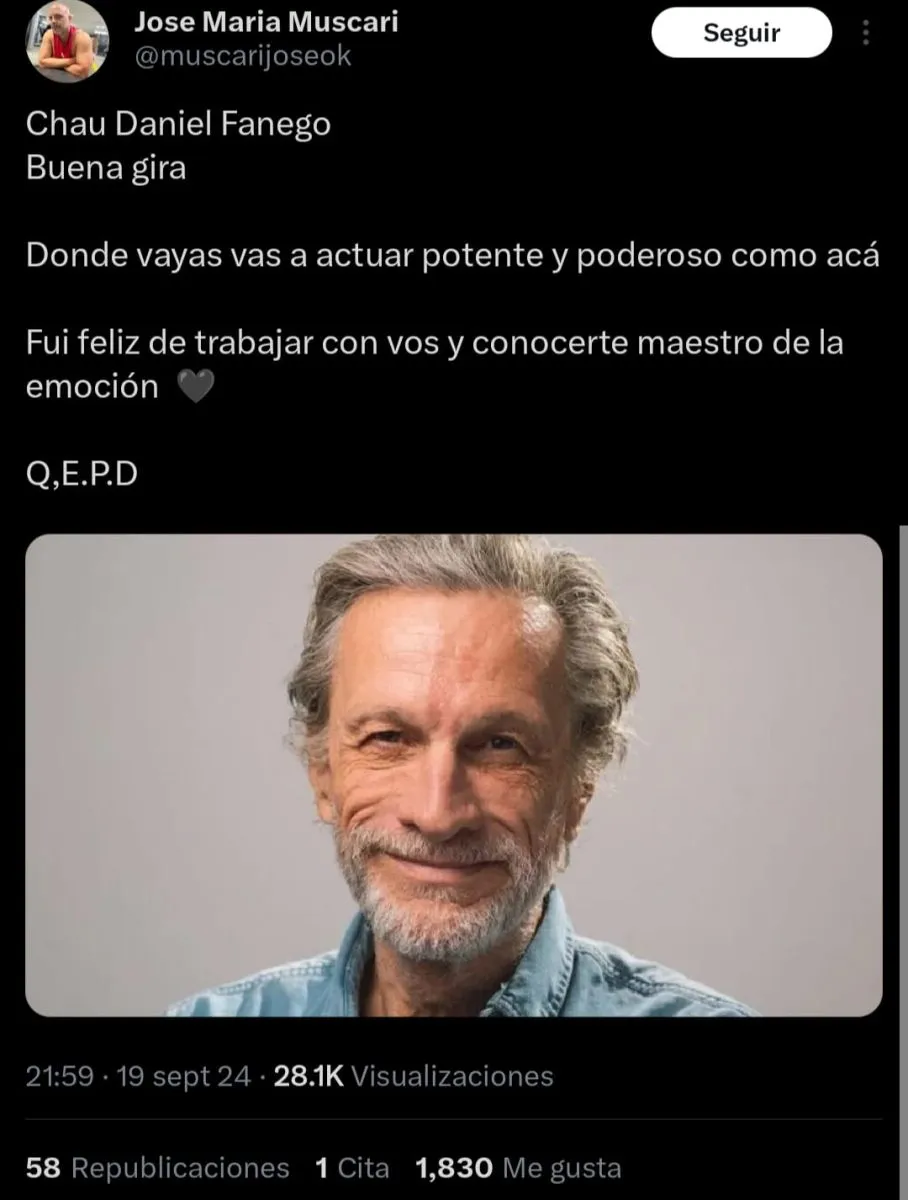Show who gave the 1,830 Me gusta

(518, 1167)
